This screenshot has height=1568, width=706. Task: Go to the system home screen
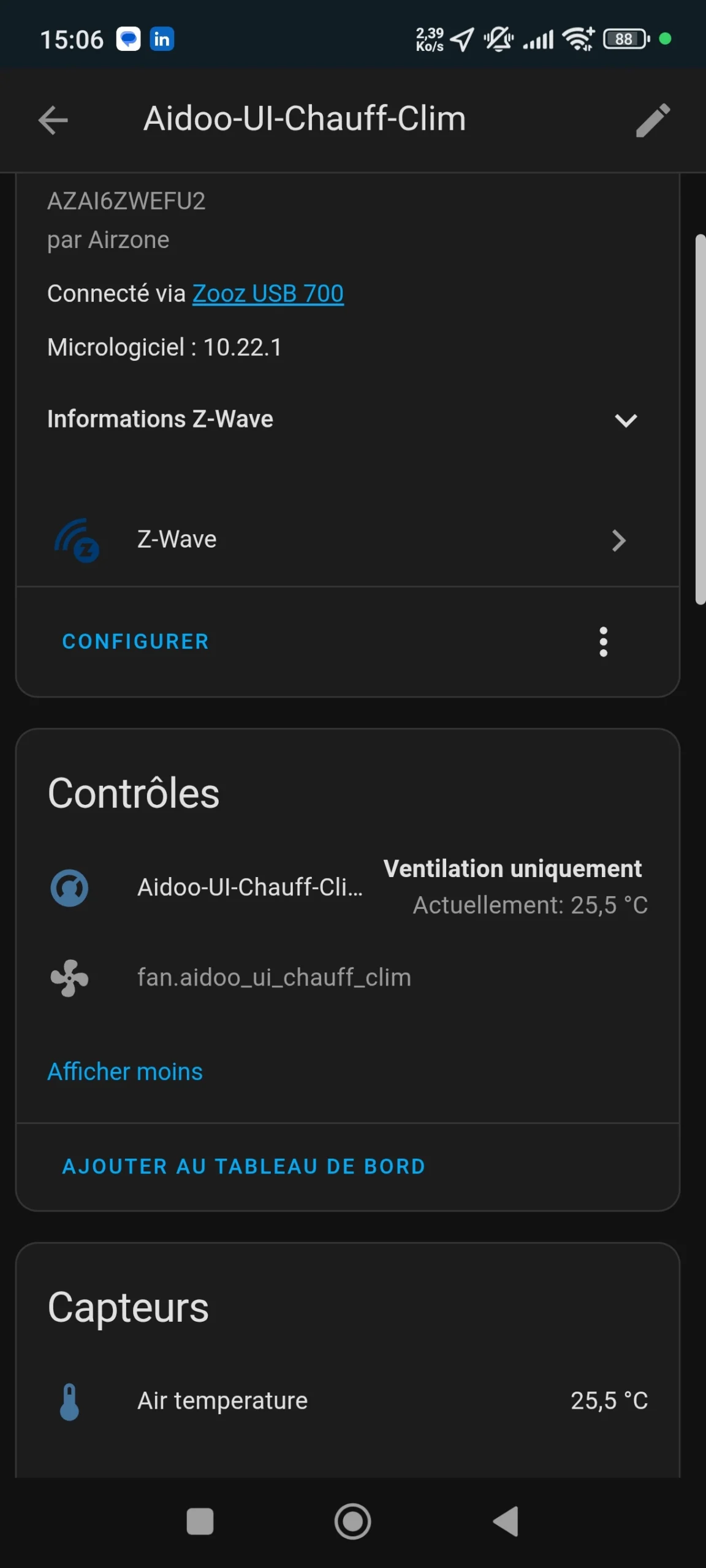352,1521
